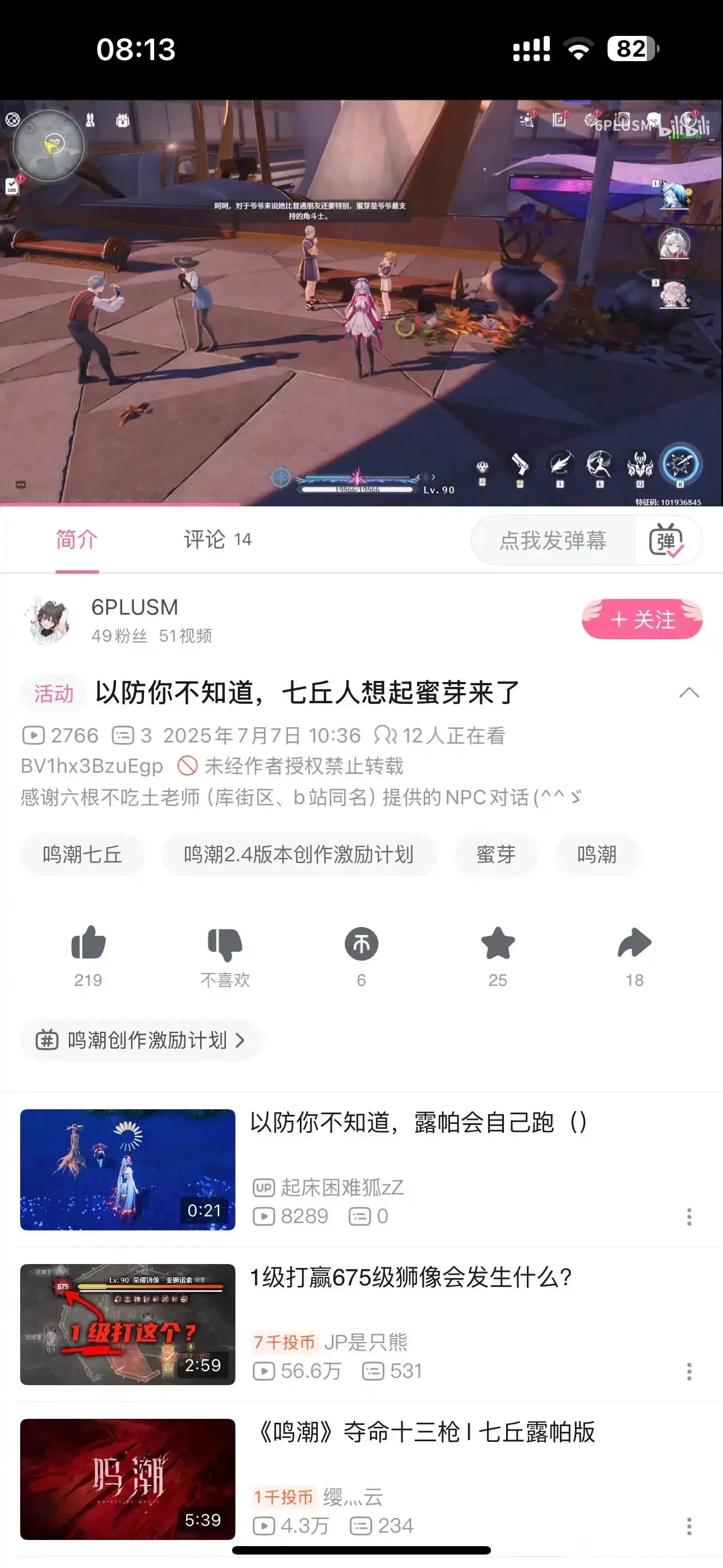Open the 鸣潮创作激励计划 link
The image size is (723, 1568).
tap(141, 1040)
